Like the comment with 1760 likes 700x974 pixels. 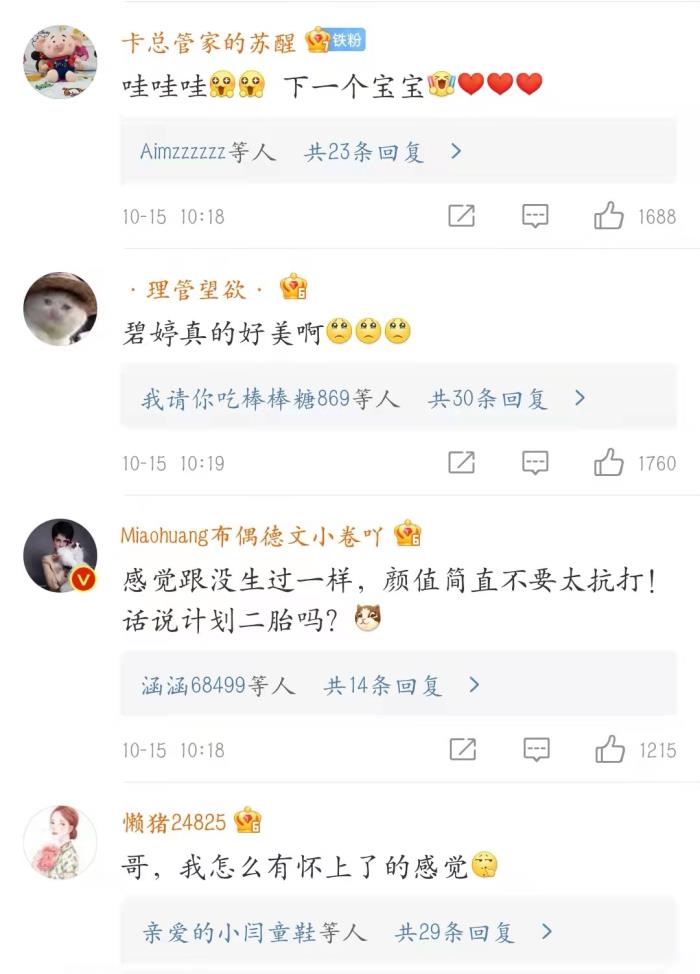[x=609, y=462]
